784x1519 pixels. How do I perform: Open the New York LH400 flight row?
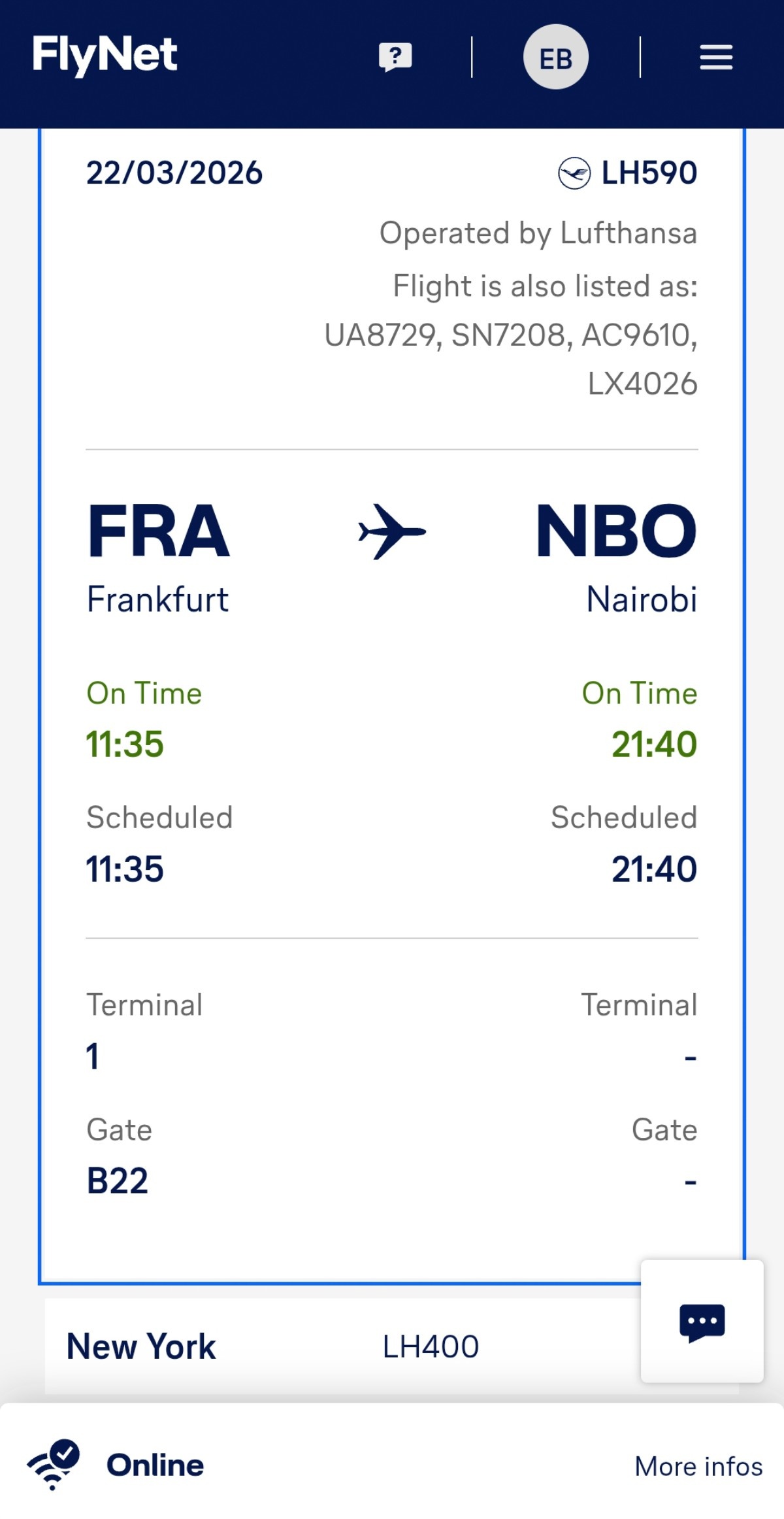pos(327,1346)
